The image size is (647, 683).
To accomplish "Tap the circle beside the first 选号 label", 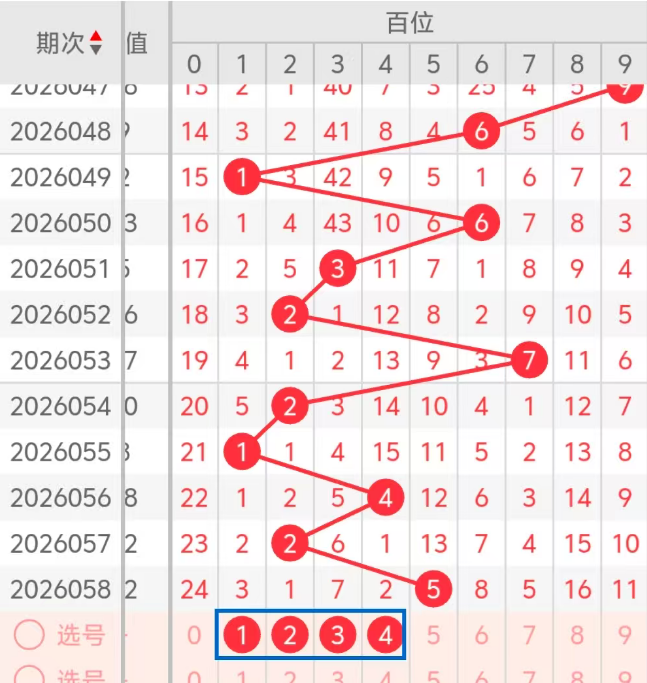I will point(30,635).
